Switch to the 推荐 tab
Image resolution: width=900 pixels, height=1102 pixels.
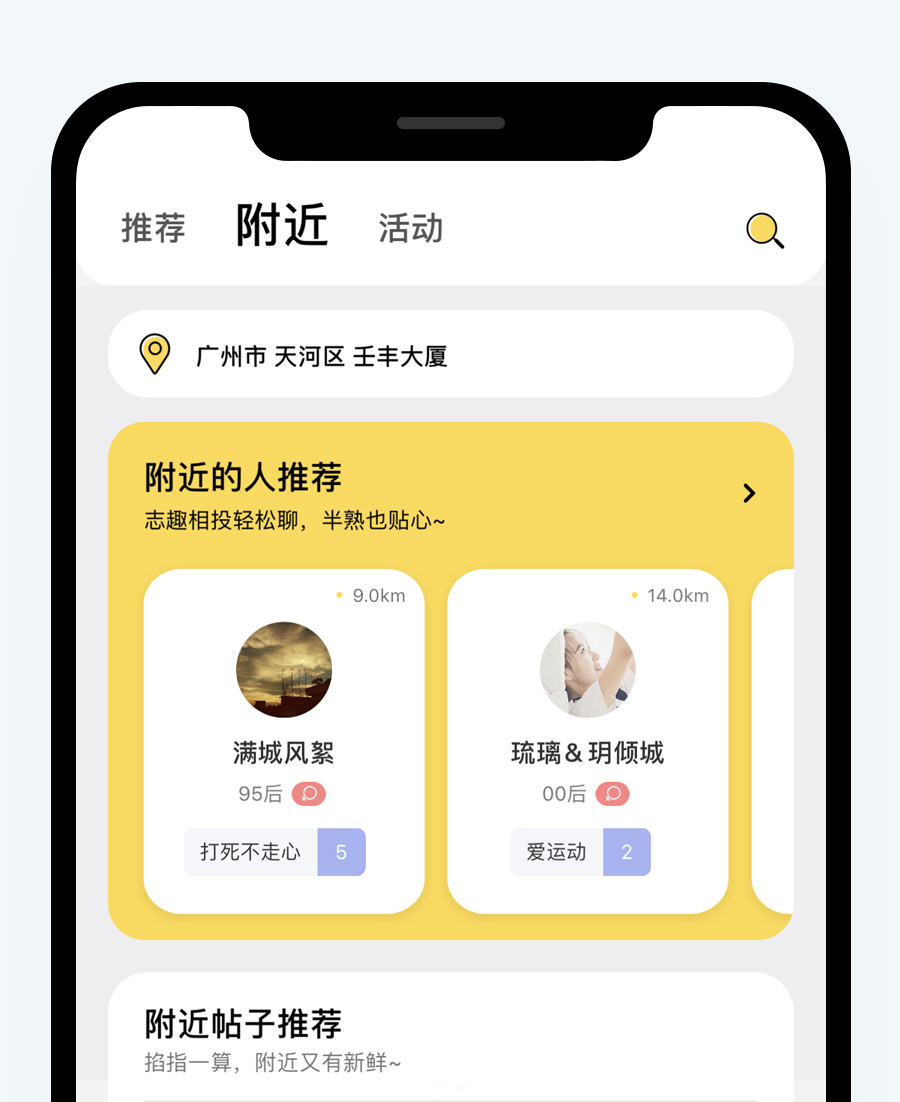(153, 228)
